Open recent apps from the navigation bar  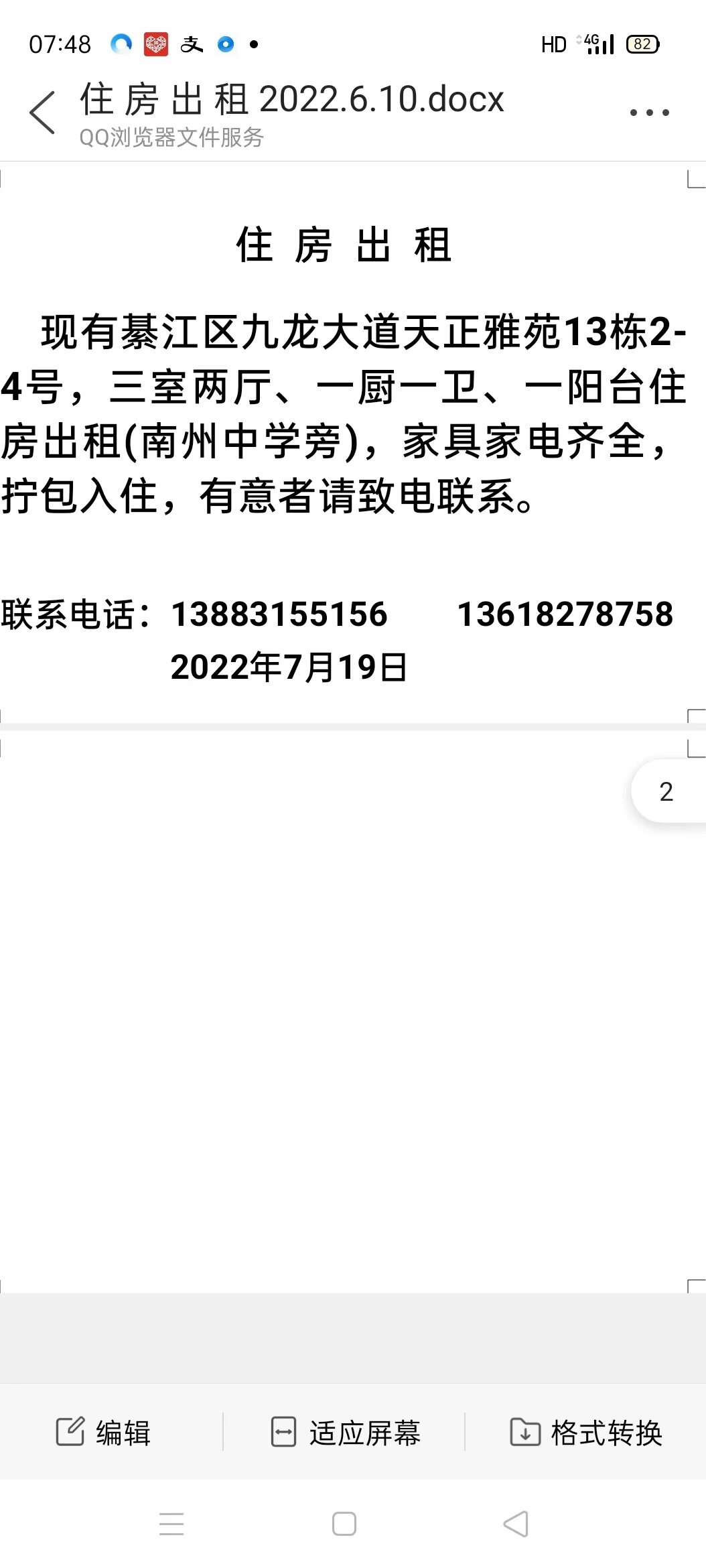(x=171, y=1524)
